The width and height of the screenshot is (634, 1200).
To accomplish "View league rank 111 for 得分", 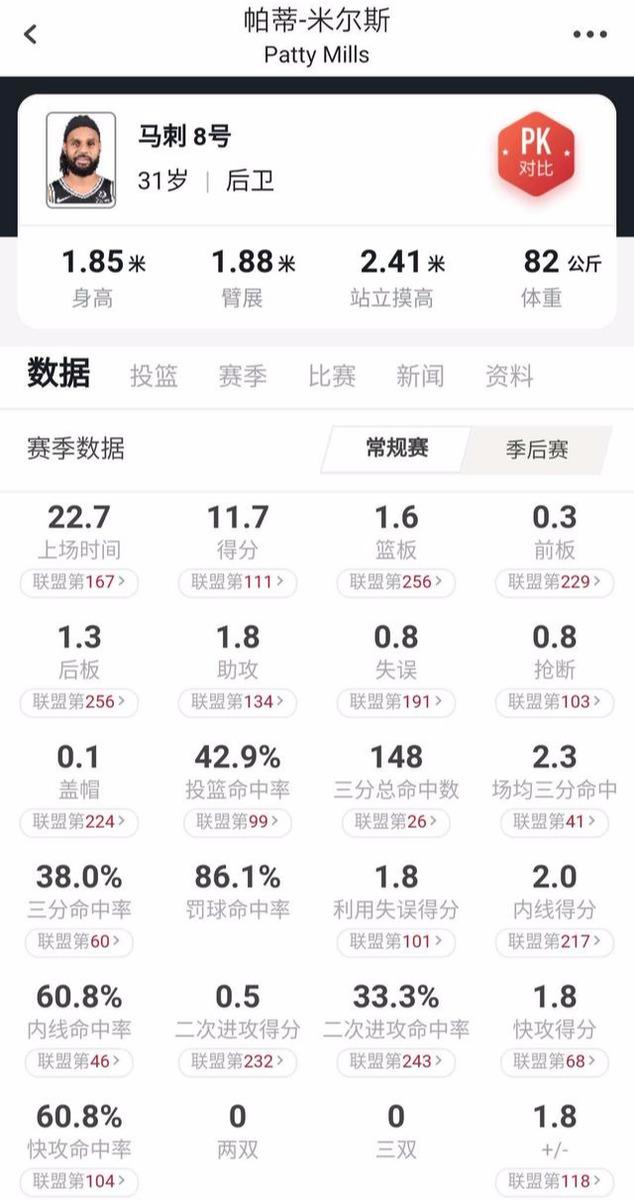I will [x=237, y=582].
